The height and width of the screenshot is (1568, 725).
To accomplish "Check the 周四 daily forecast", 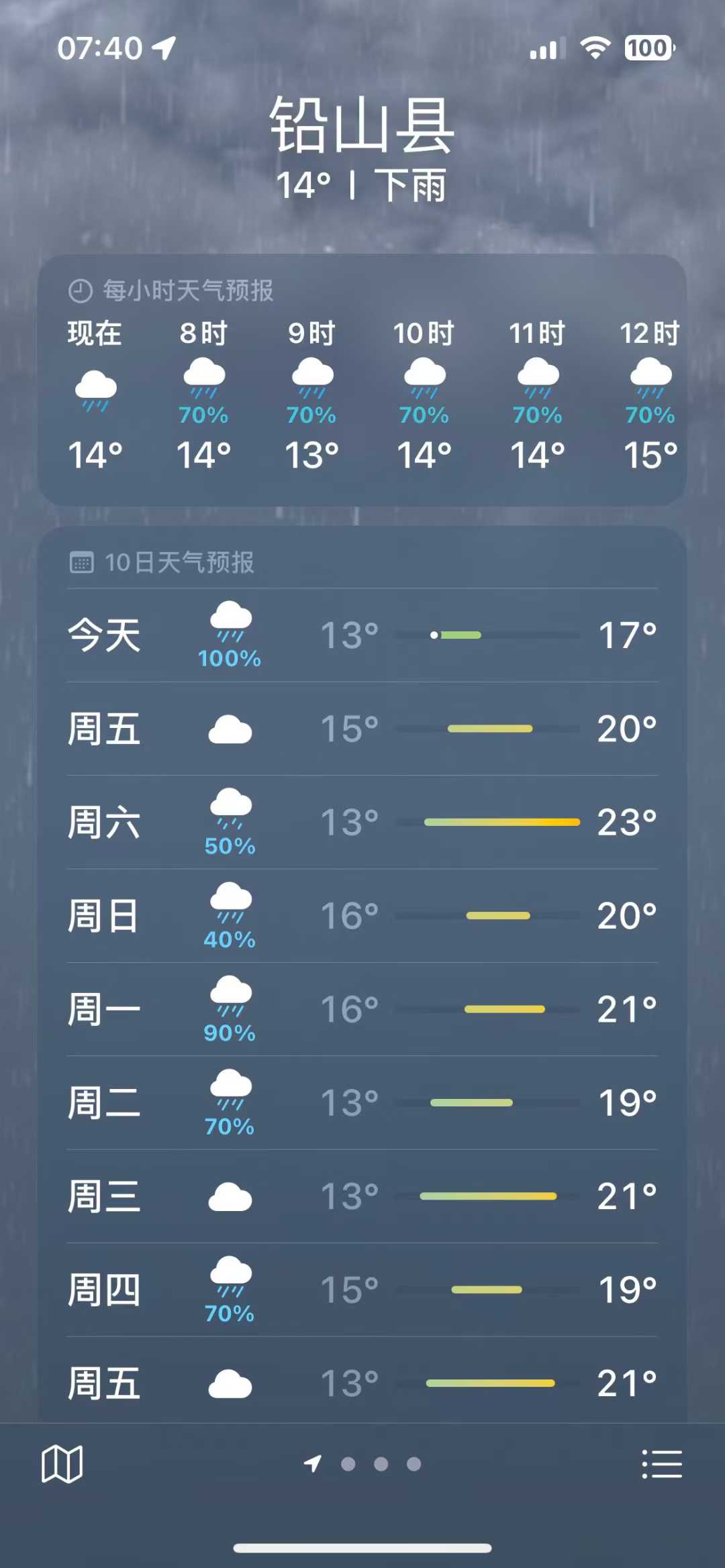I will click(362, 1290).
